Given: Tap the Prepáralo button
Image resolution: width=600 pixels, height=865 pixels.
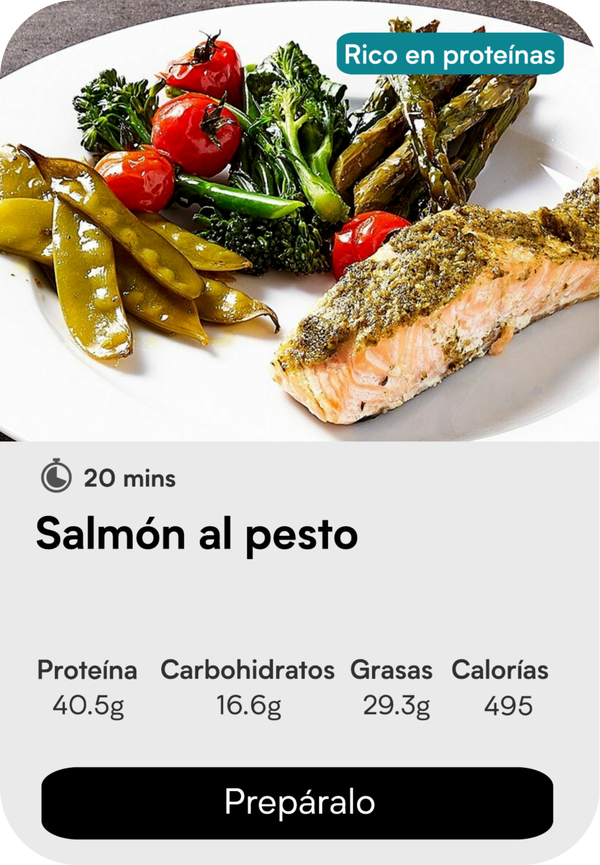Looking at the screenshot, I should click(x=297, y=803).
